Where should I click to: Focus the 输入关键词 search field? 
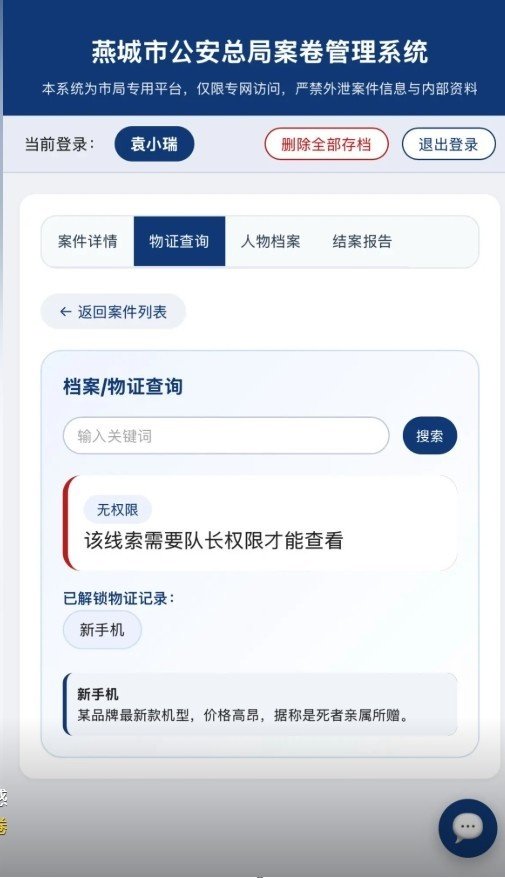226,436
